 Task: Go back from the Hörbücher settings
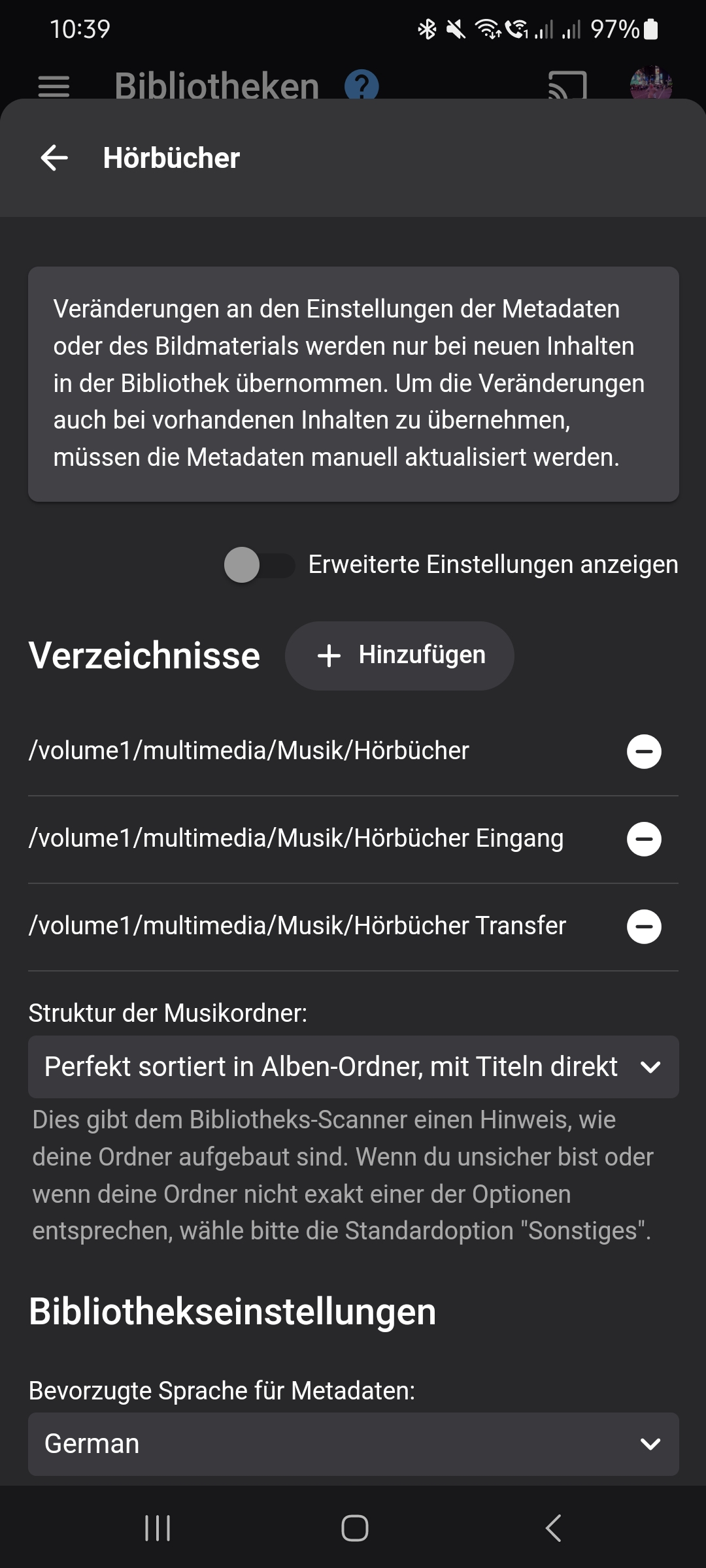click(x=54, y=158)
